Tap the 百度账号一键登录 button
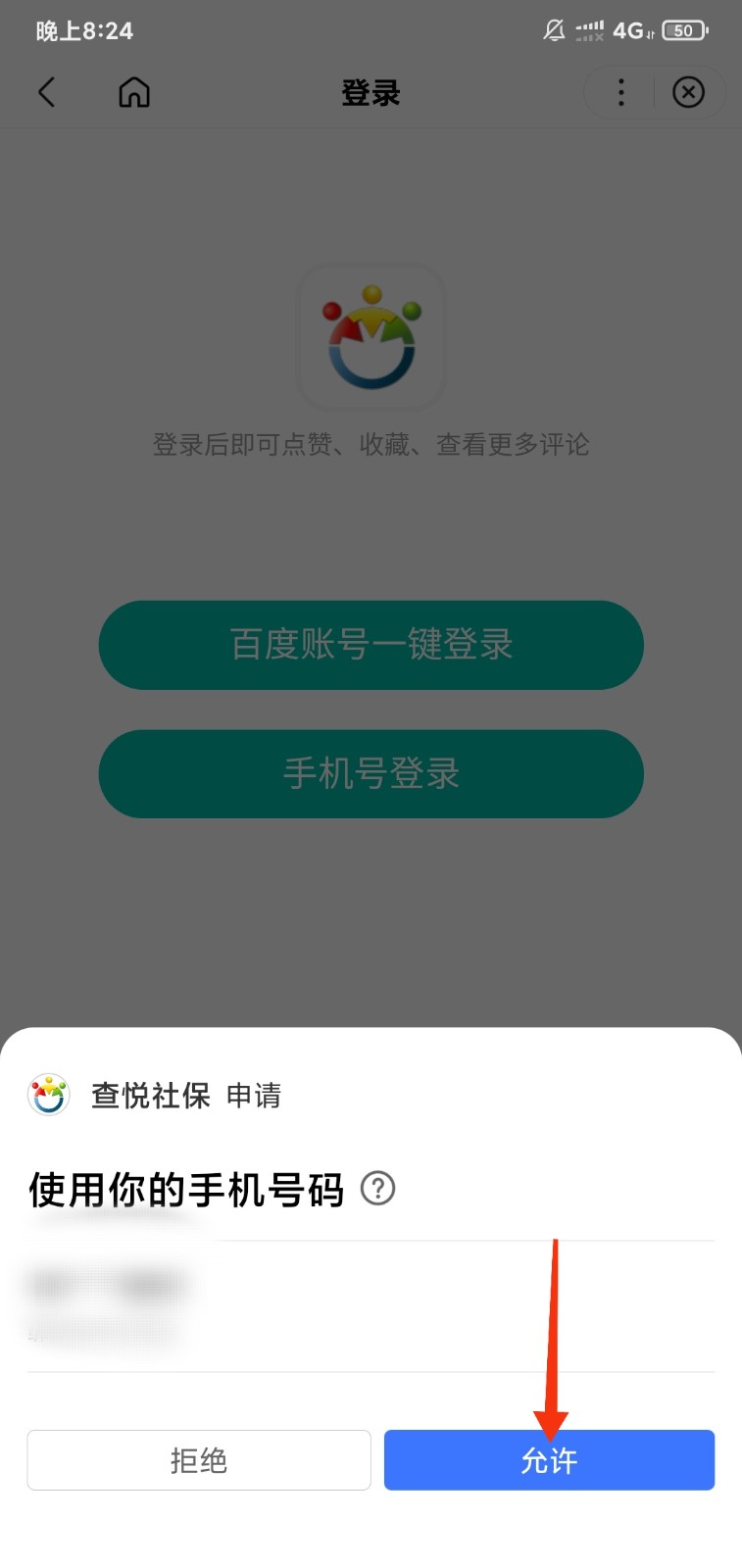742x1568 pixels. pyautogui.click(x=371, y=645)
